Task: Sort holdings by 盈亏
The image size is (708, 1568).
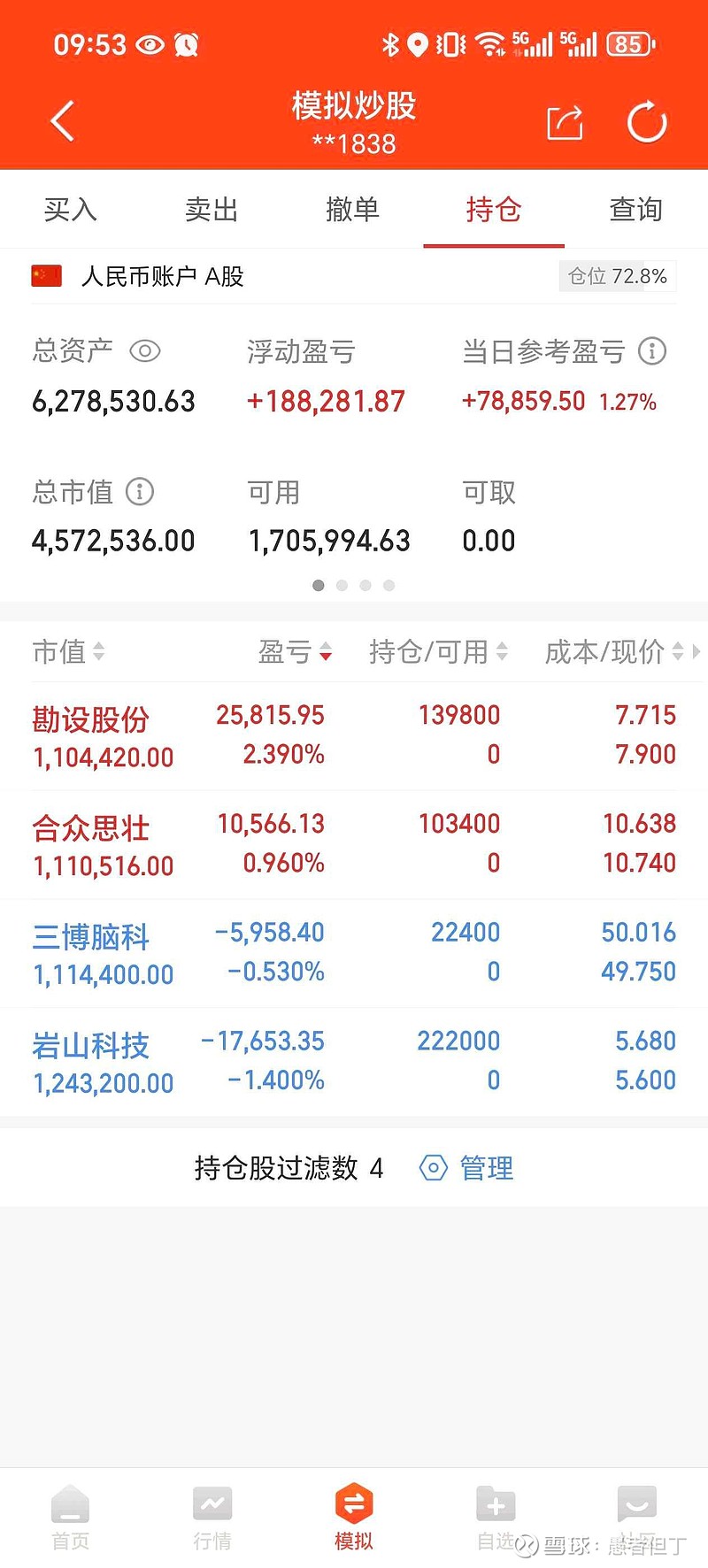Action: tap(295, 652)
